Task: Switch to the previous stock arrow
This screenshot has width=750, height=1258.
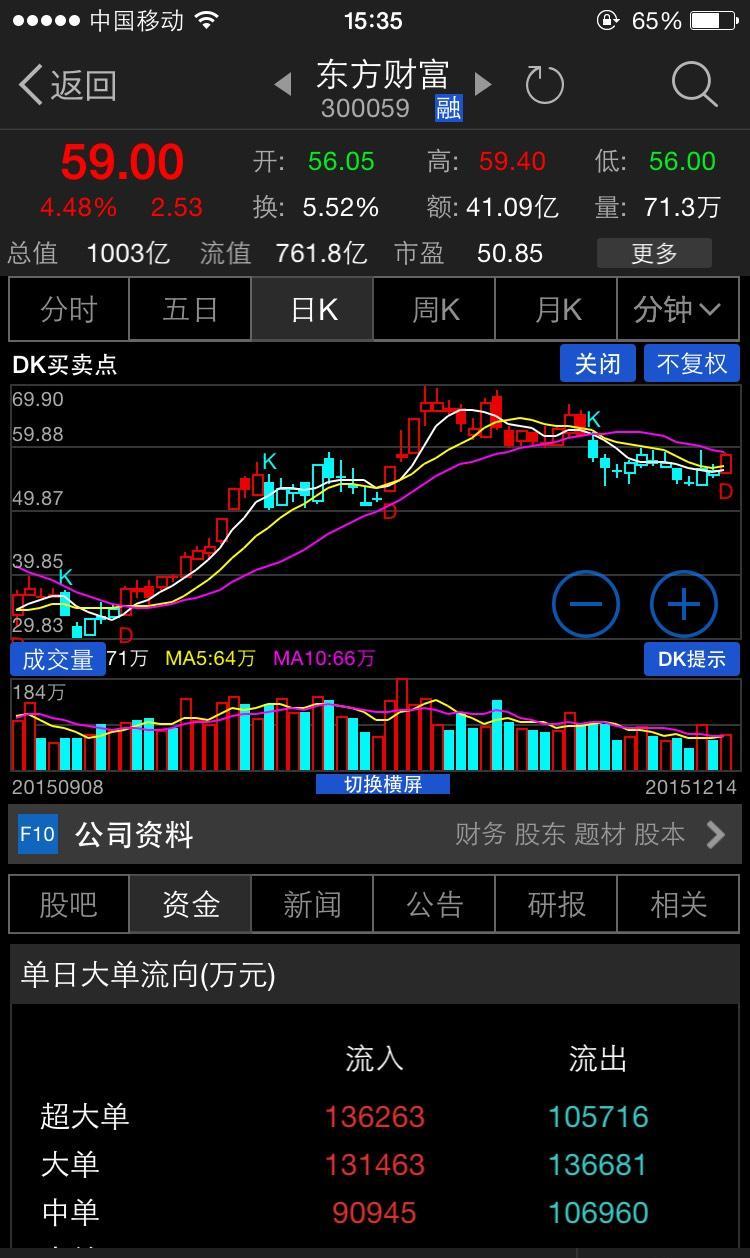Action: pyautogui.click(x=283, y=84)
